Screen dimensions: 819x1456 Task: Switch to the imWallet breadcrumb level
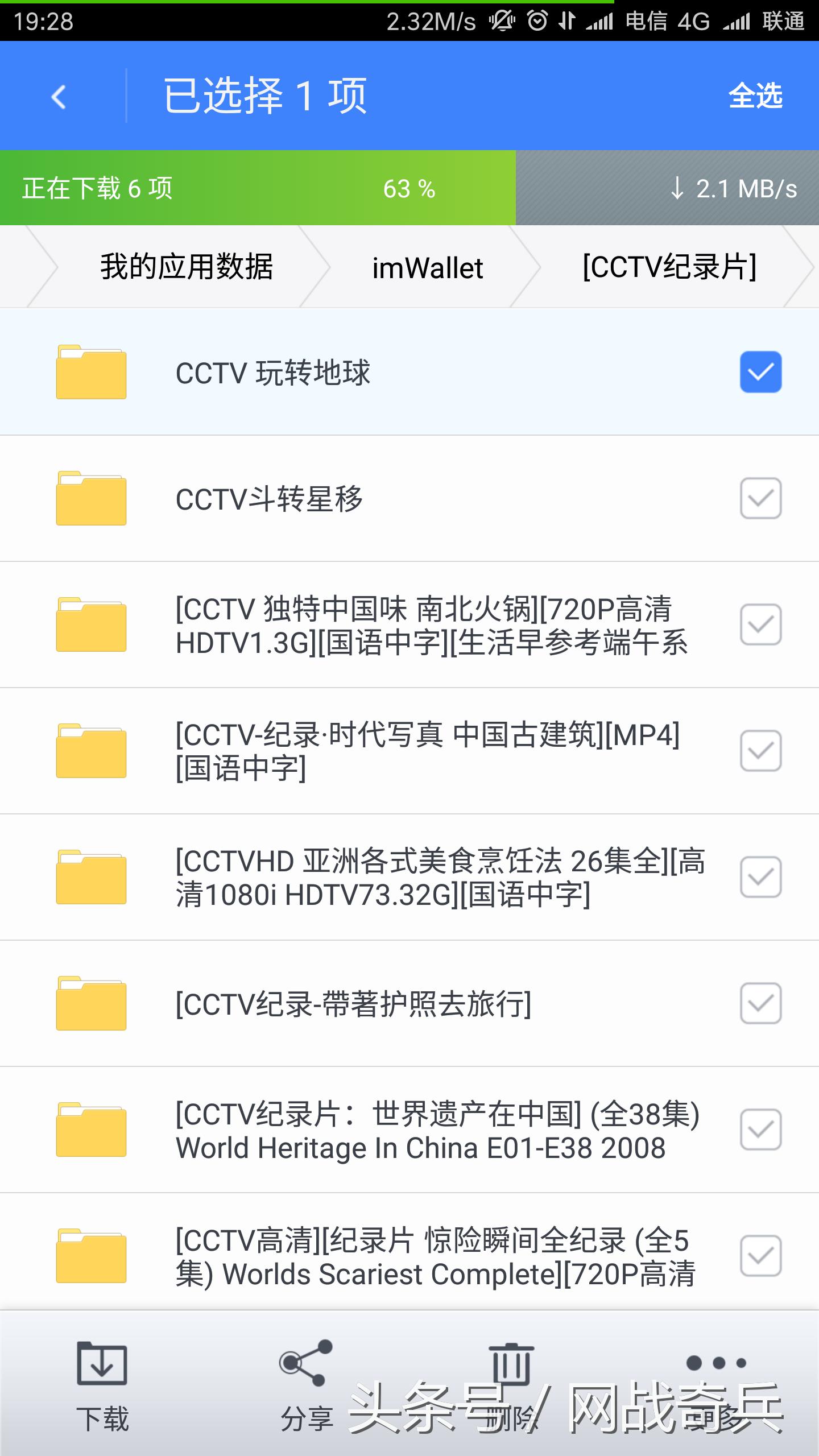[x=428, y=267]
